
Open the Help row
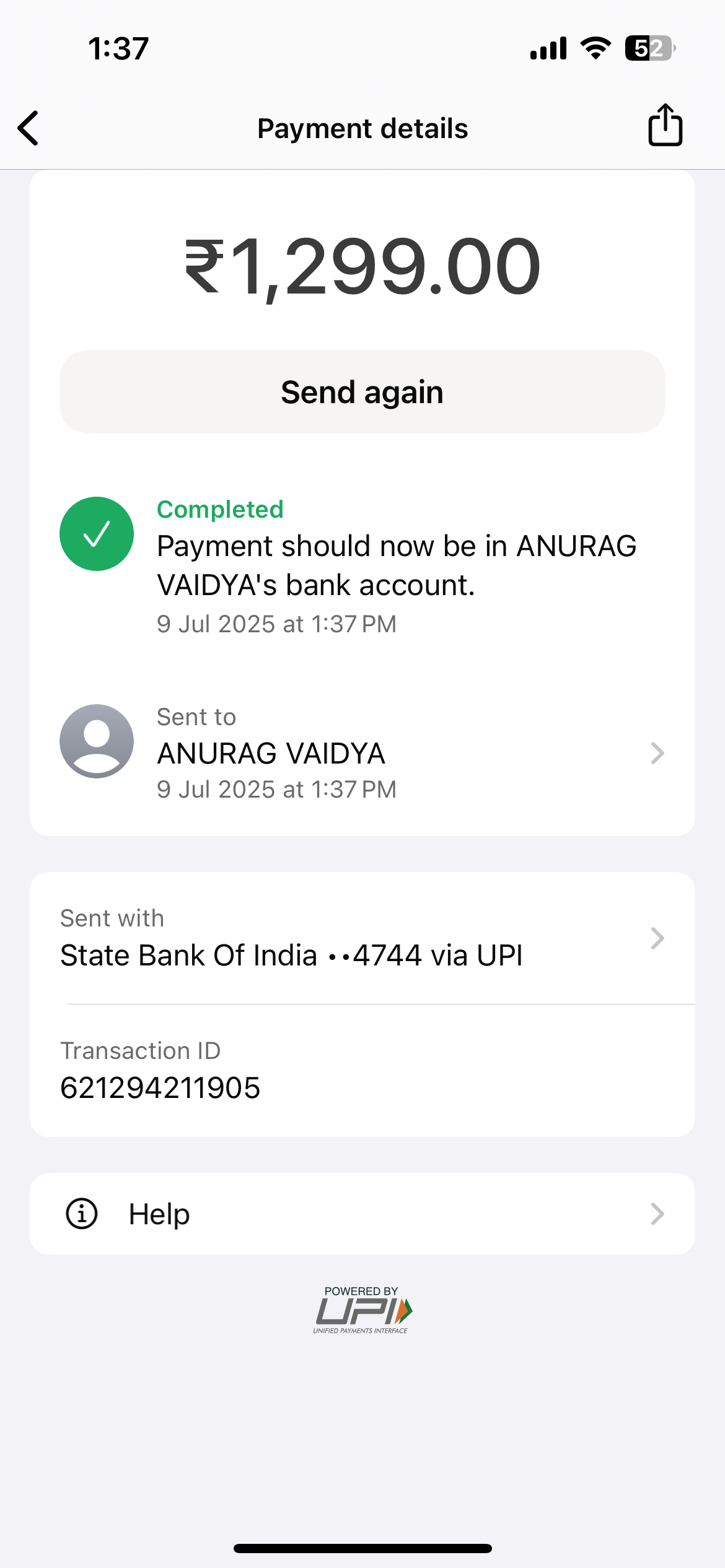coord(362,1214)
